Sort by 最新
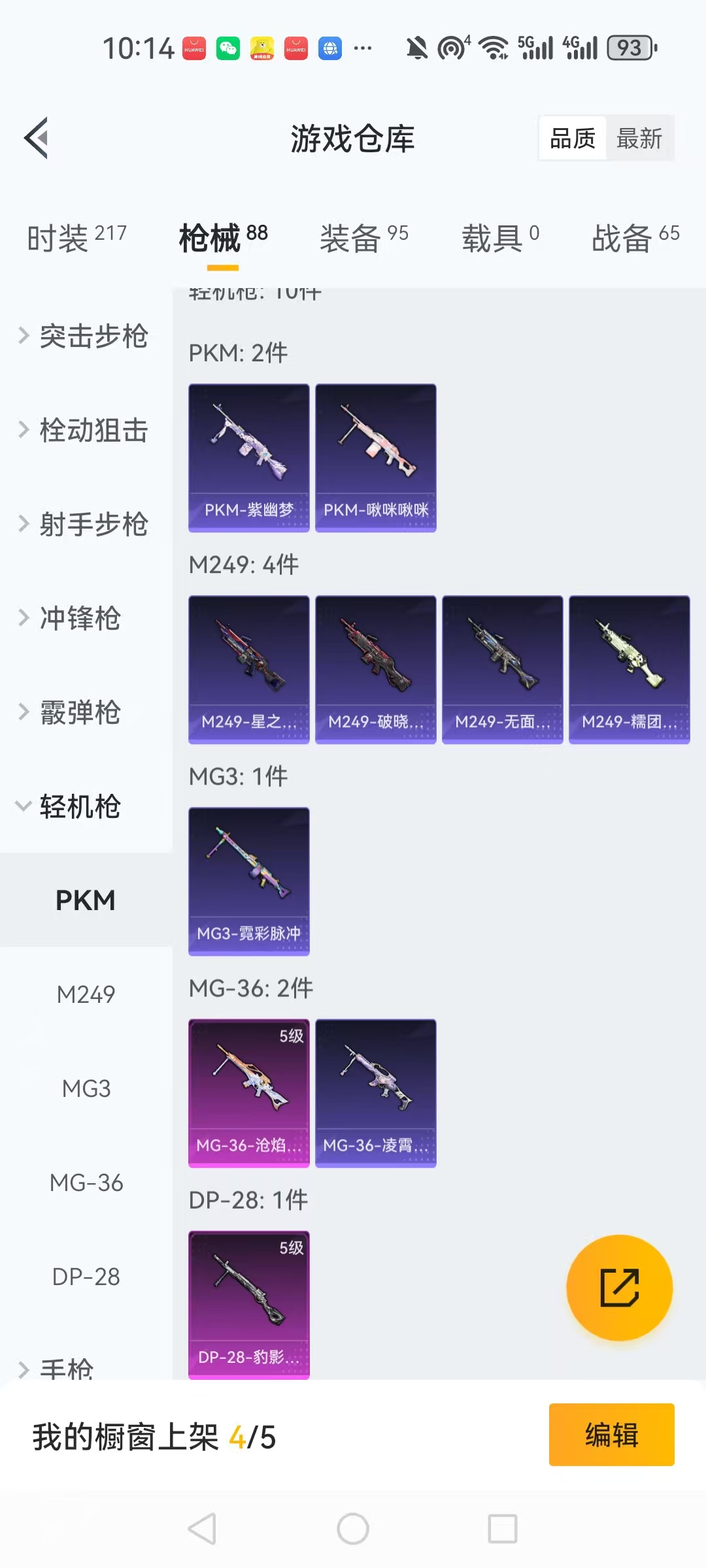The image size is (706, 1568). point(639,139)
